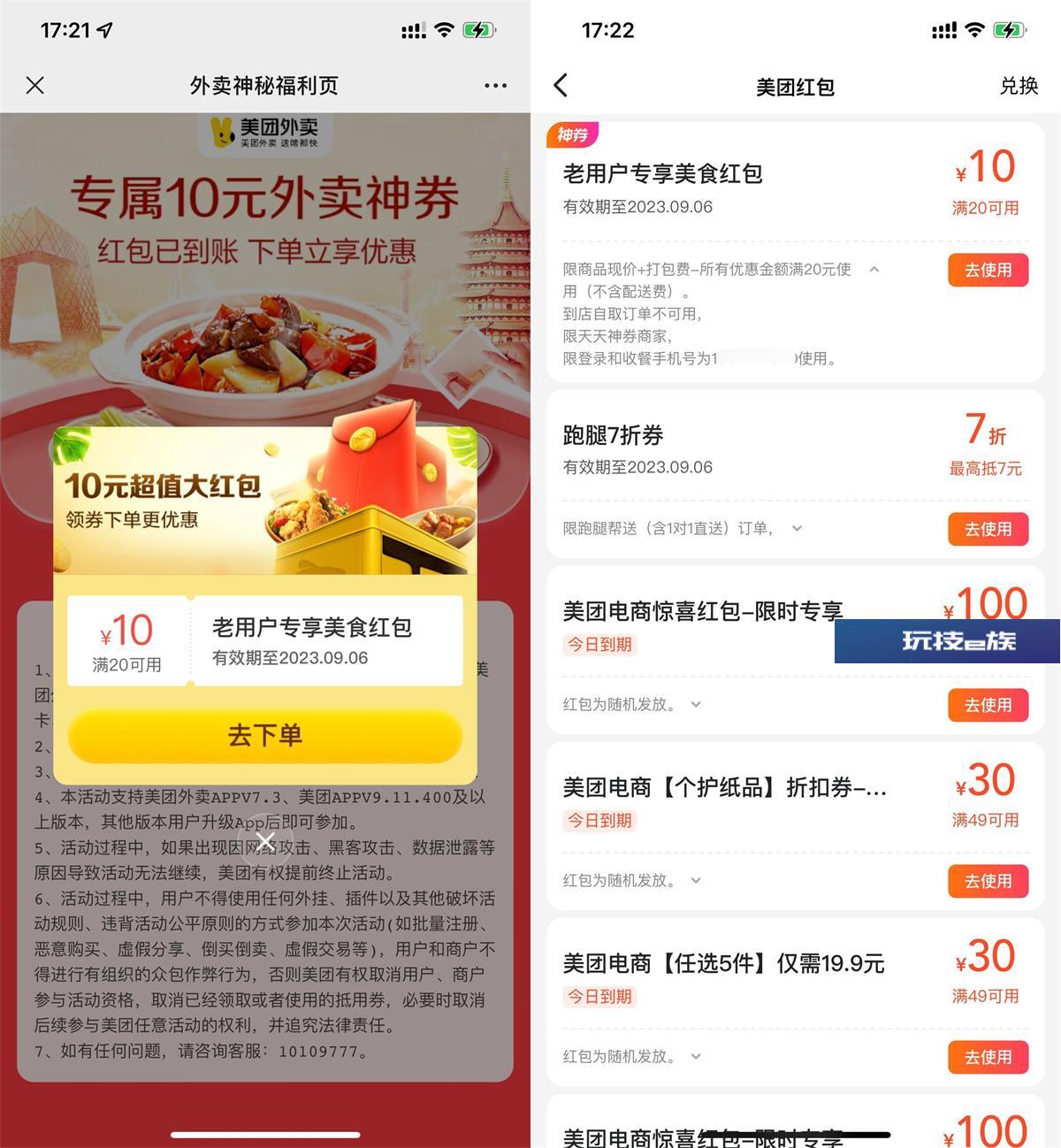The image size is (1061, 1148).
Task: Tap 去使用 on the 【任选5件】仅需19.9元 coupon
Action: [x=988, y=1057]
